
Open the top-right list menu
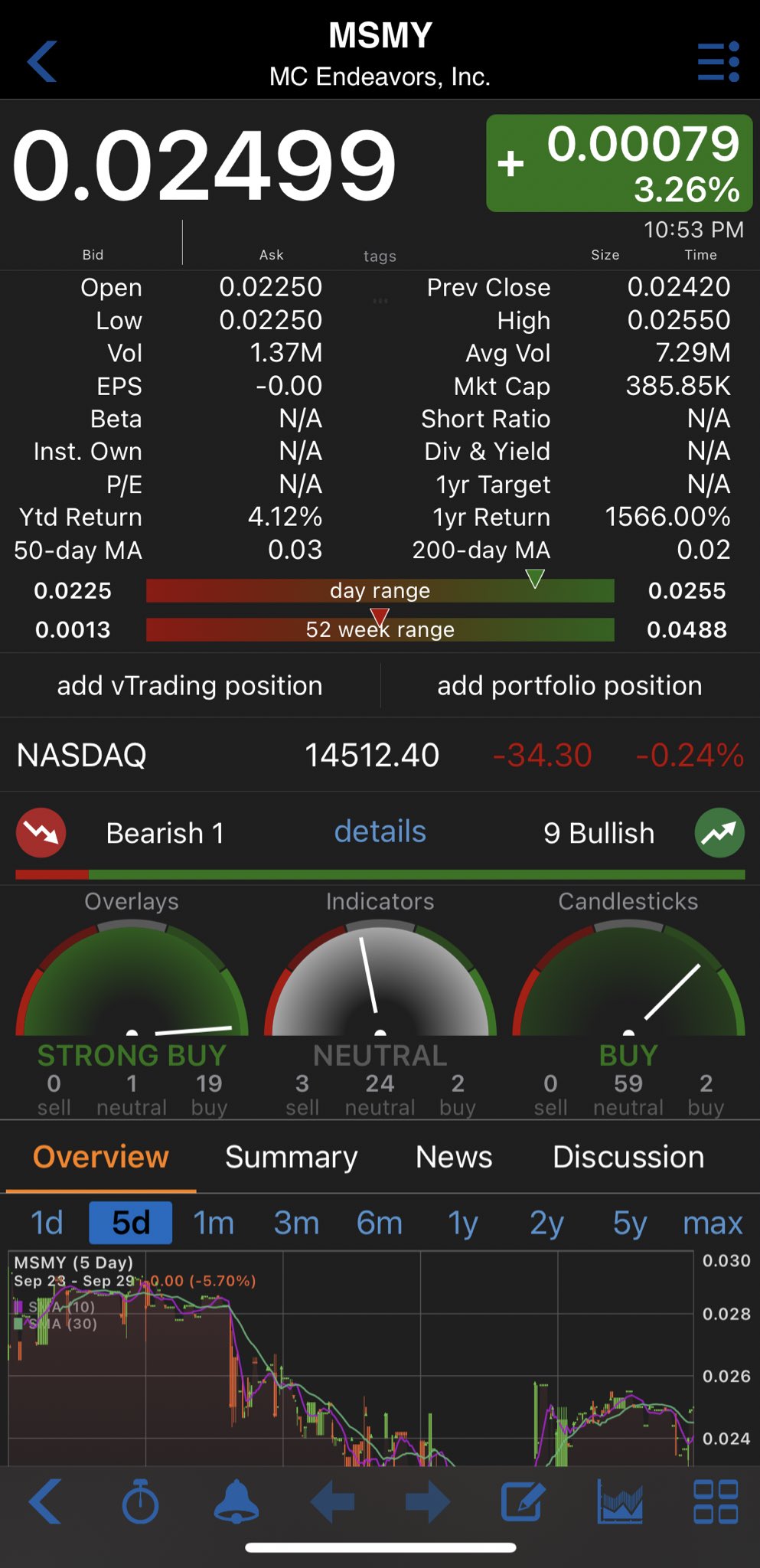(x=718, y=61)
